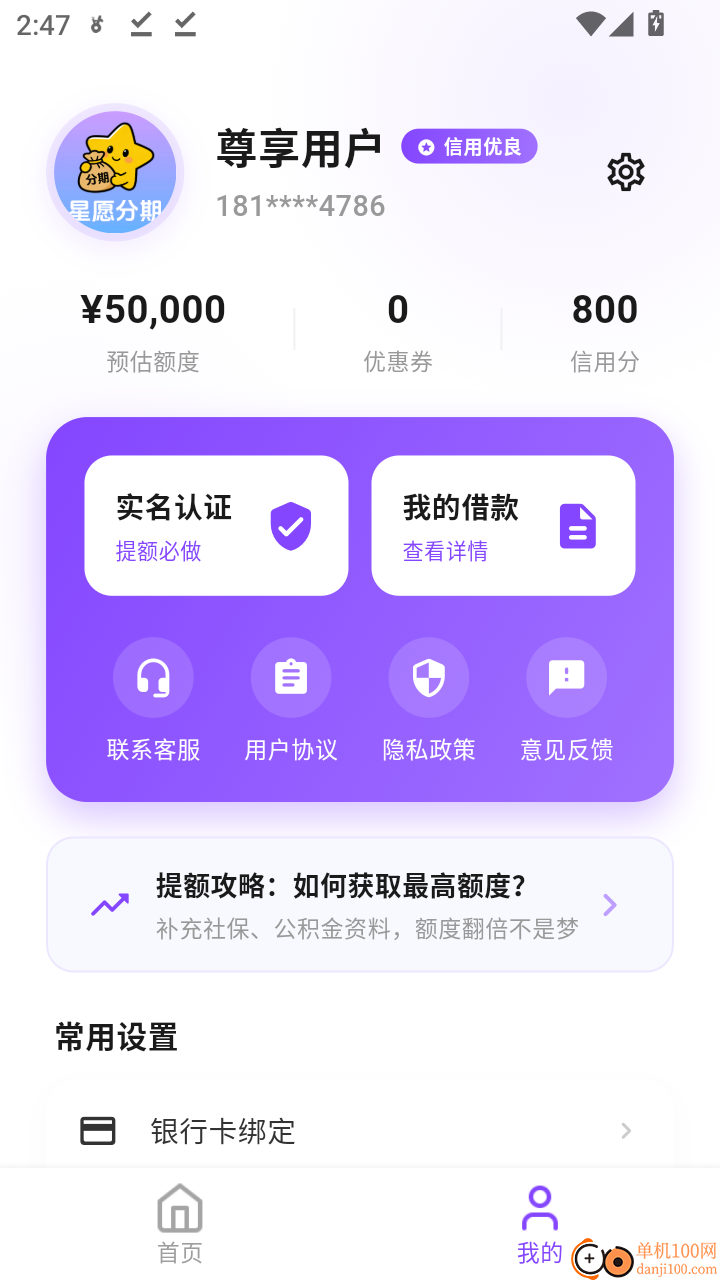Select the 联系客服 headset icon
The height and width of the screenshot is (1280, 720).
(153, 677)
